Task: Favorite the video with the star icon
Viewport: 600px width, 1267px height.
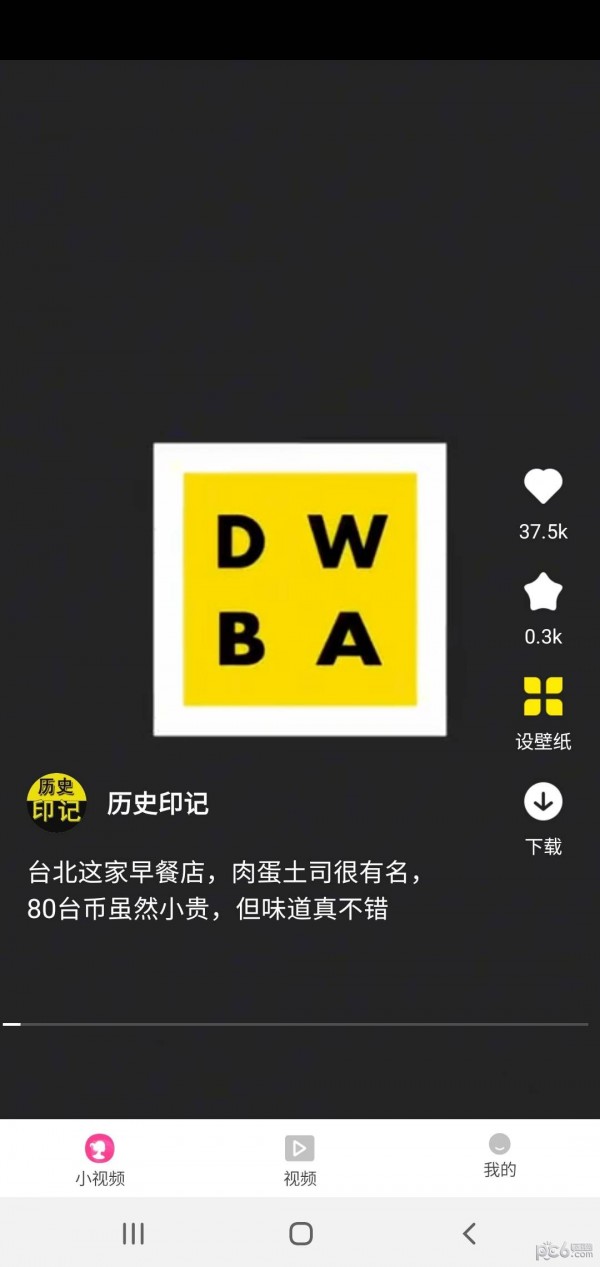Action: click(543, 593)
